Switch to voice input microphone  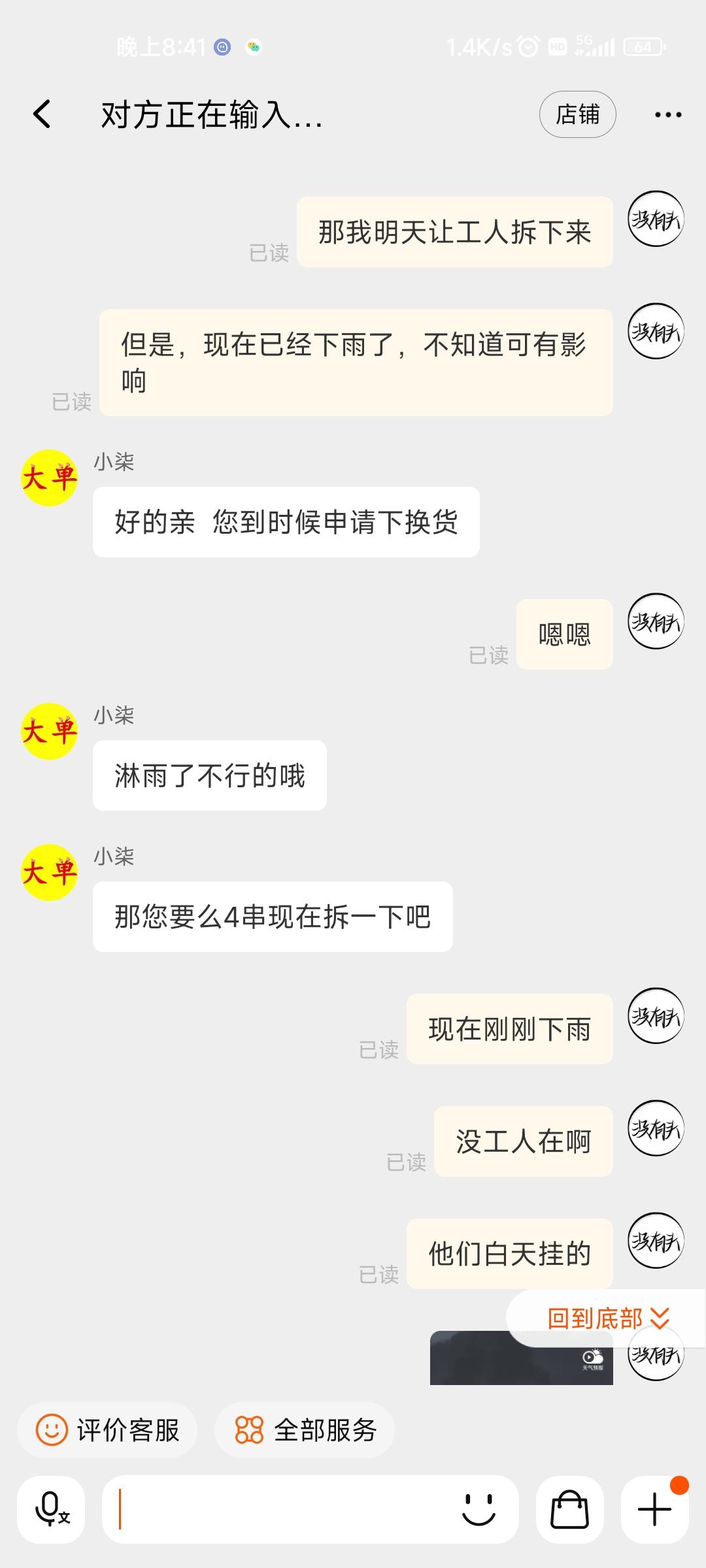click(x=51, y=1510)
